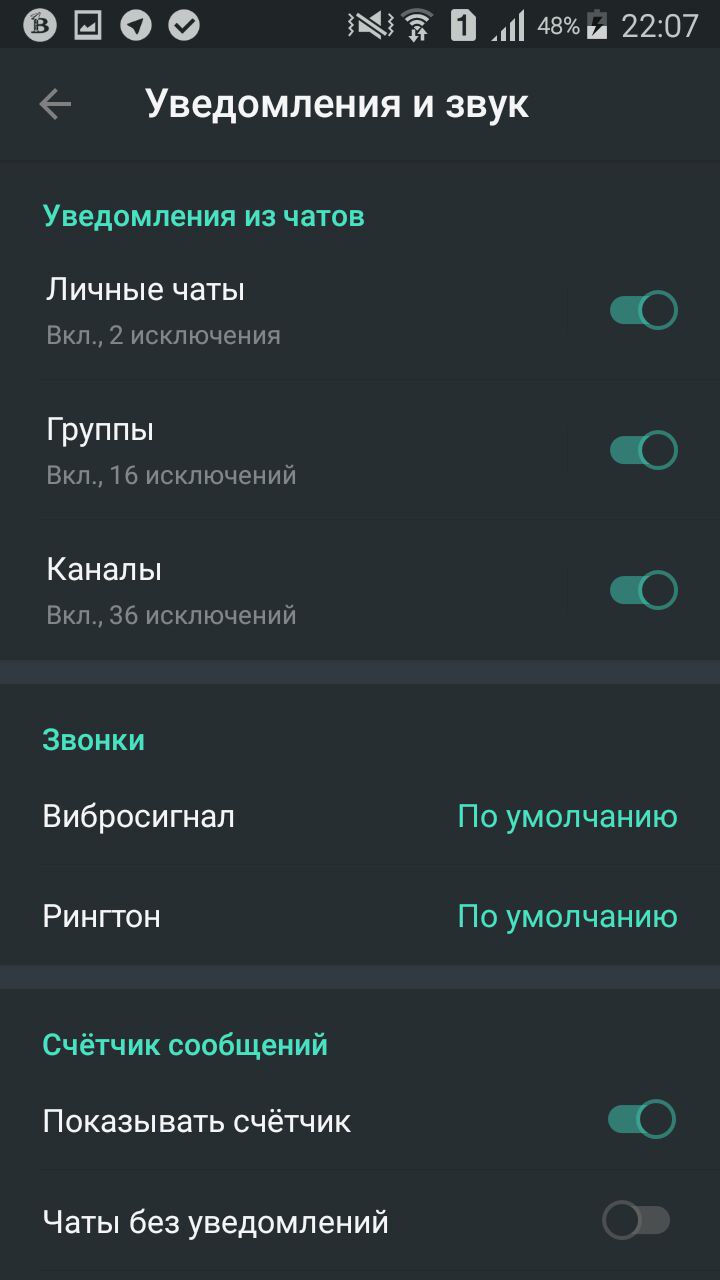The image size is (720, 1280).
Task: Disable notifications toggle for Группы
Action: (x=643, y=450)
